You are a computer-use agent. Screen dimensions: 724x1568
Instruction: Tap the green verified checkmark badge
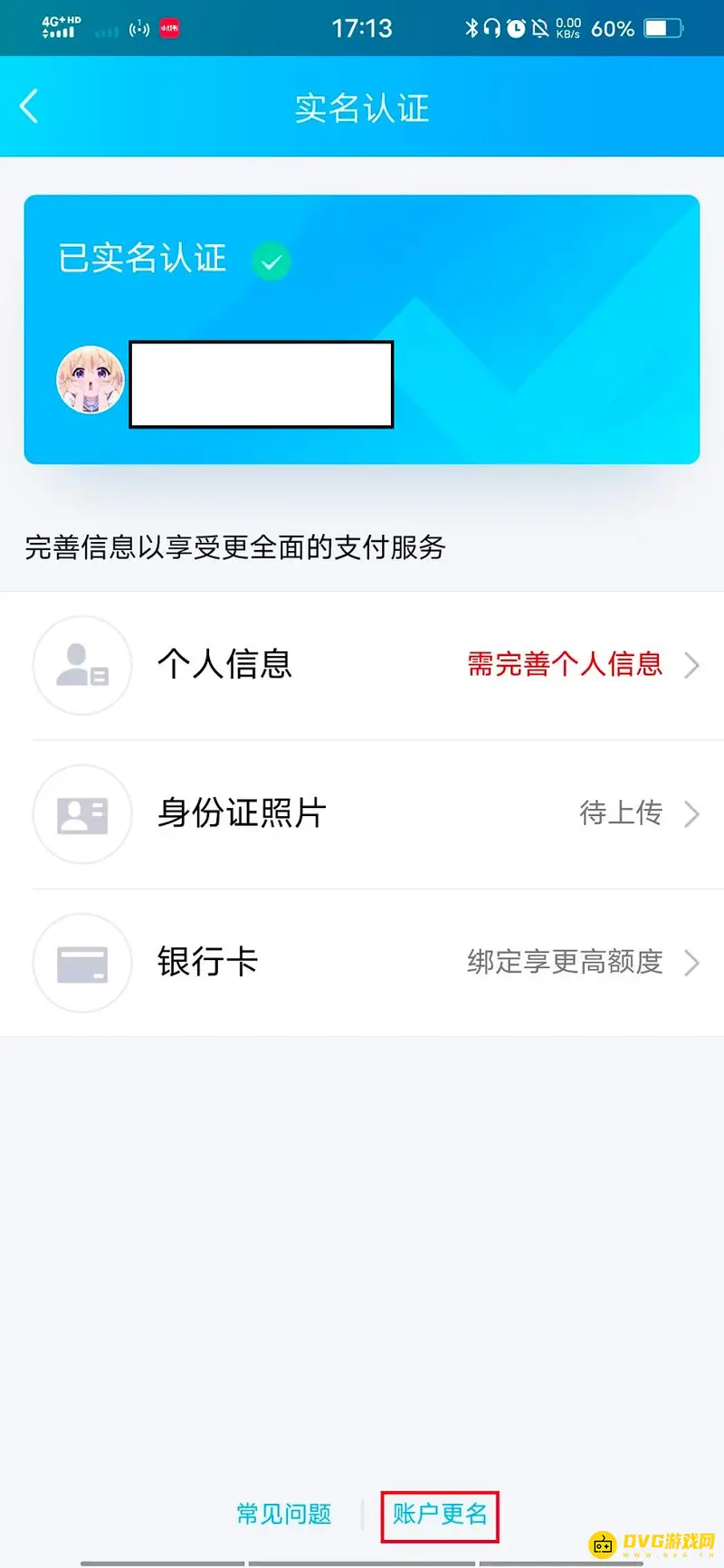point(271,261)
